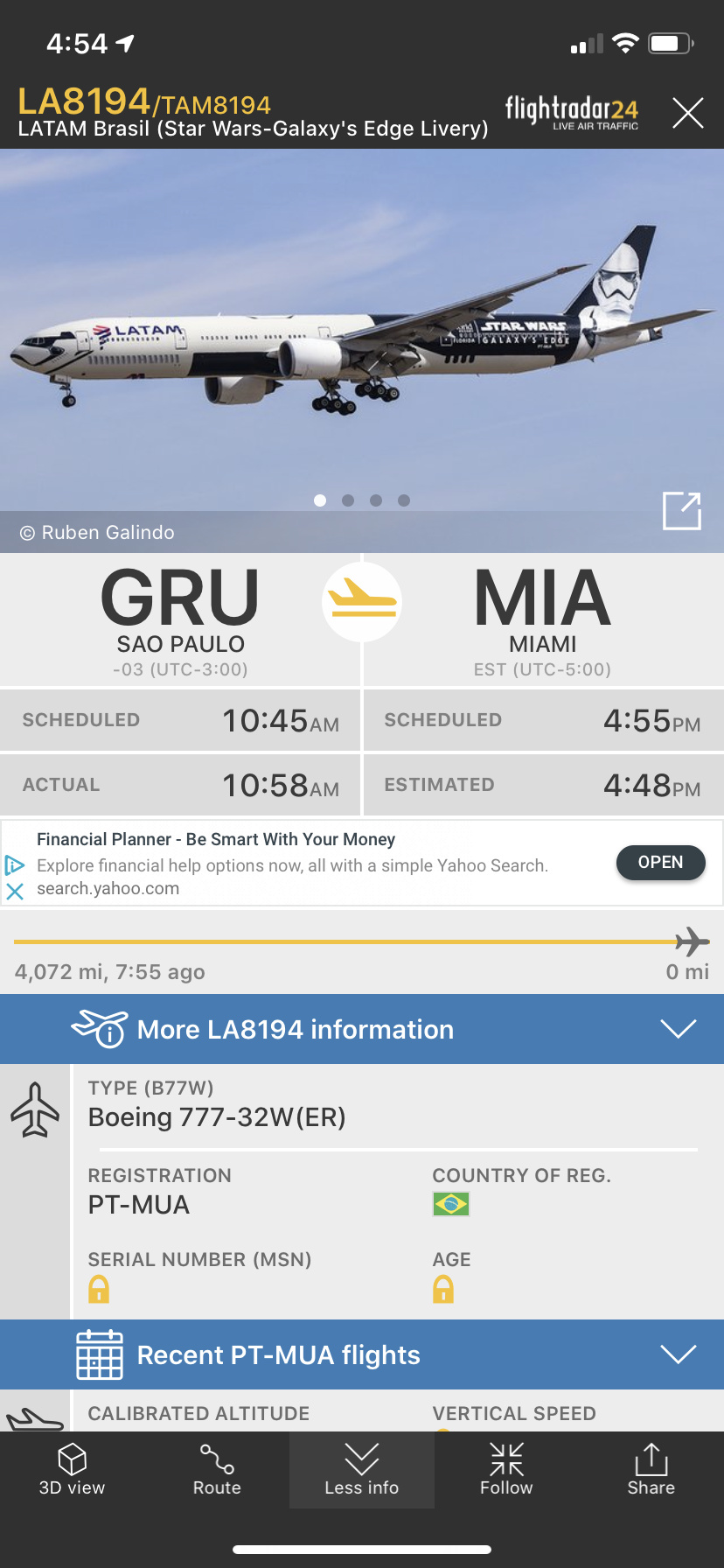The height and width of the screenshot is (1568, 724).
Task: Open the AdChoices info icon
Action: [15, 865]
